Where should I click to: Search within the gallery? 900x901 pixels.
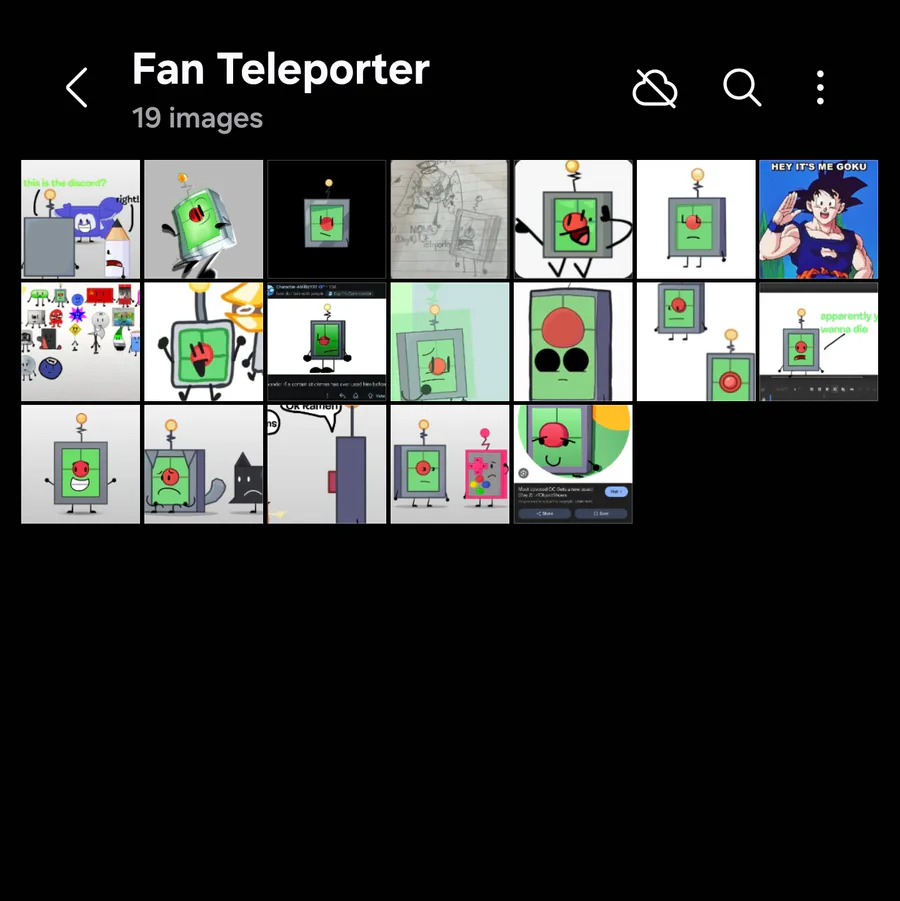(742, 88)
